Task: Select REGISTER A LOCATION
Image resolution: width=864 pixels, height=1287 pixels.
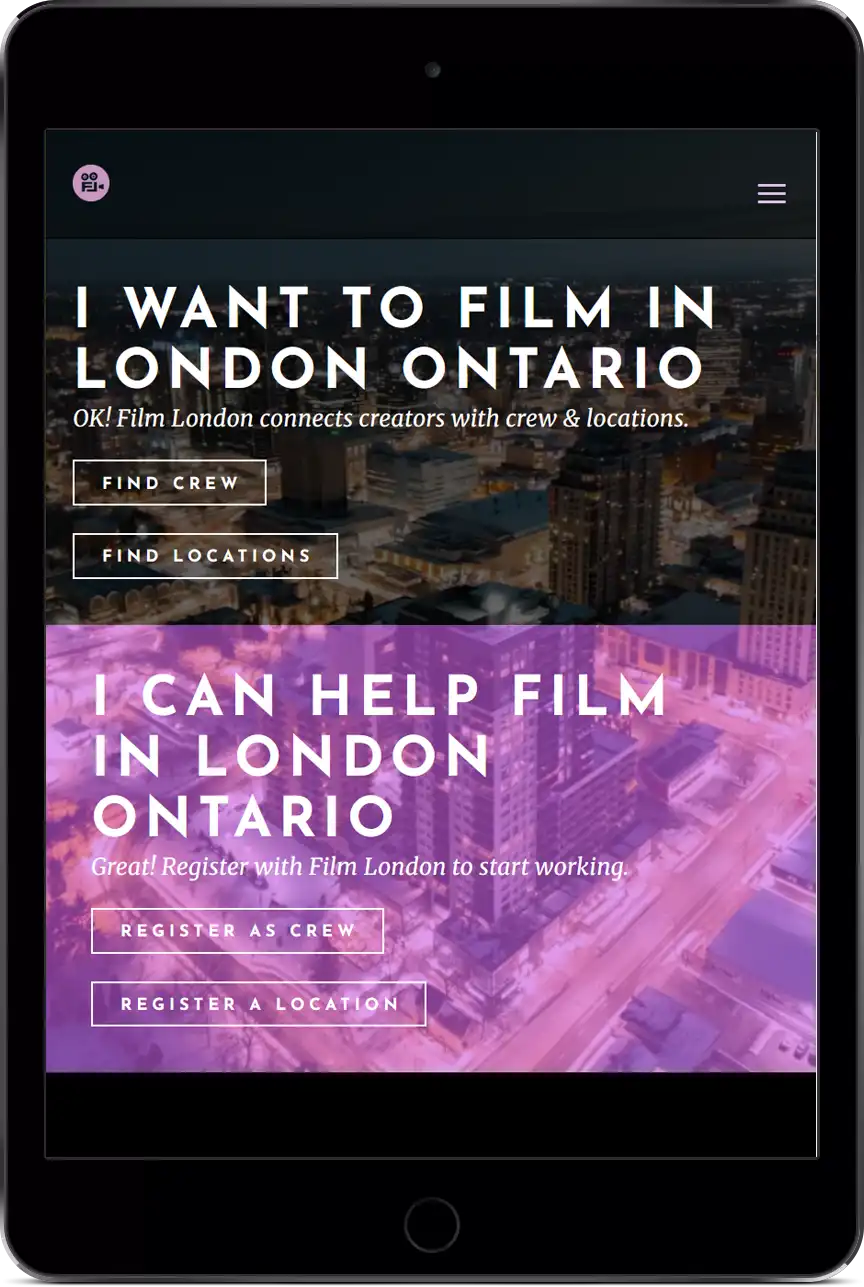Action: pos(258,1004)
